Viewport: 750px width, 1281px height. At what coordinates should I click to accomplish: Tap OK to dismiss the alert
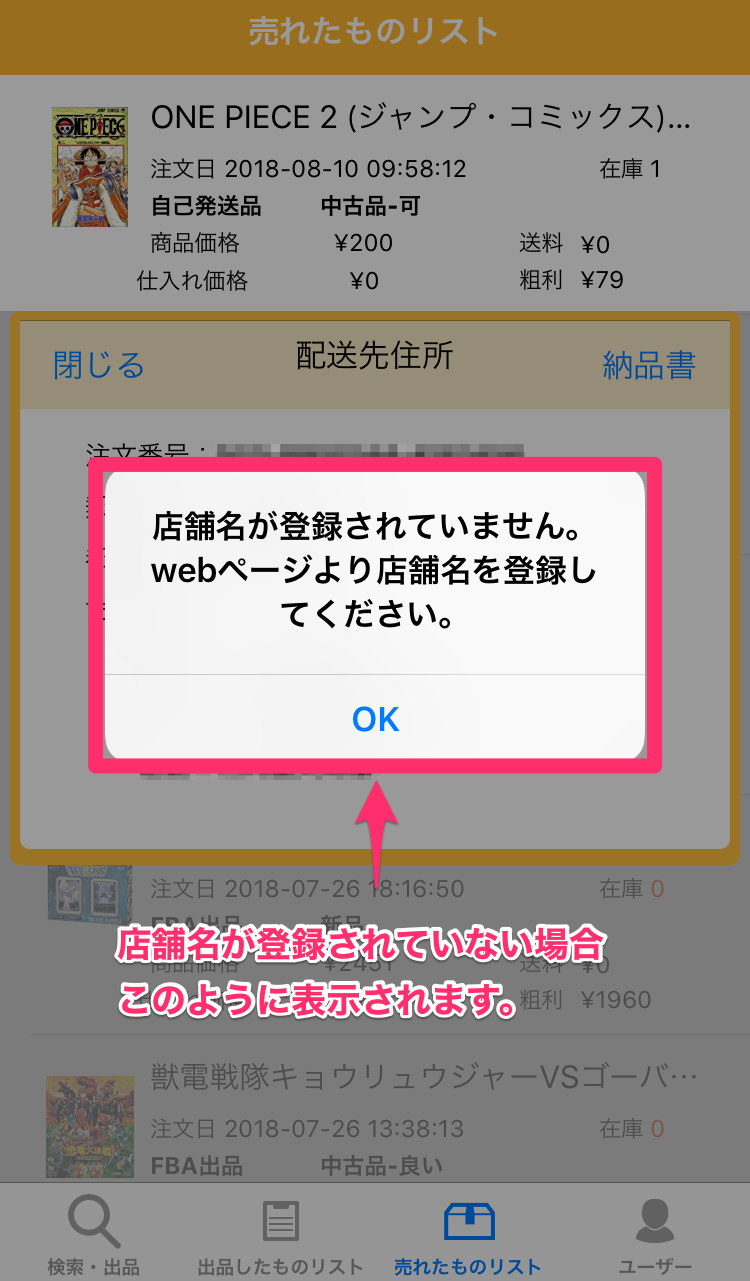pos(375,718)
